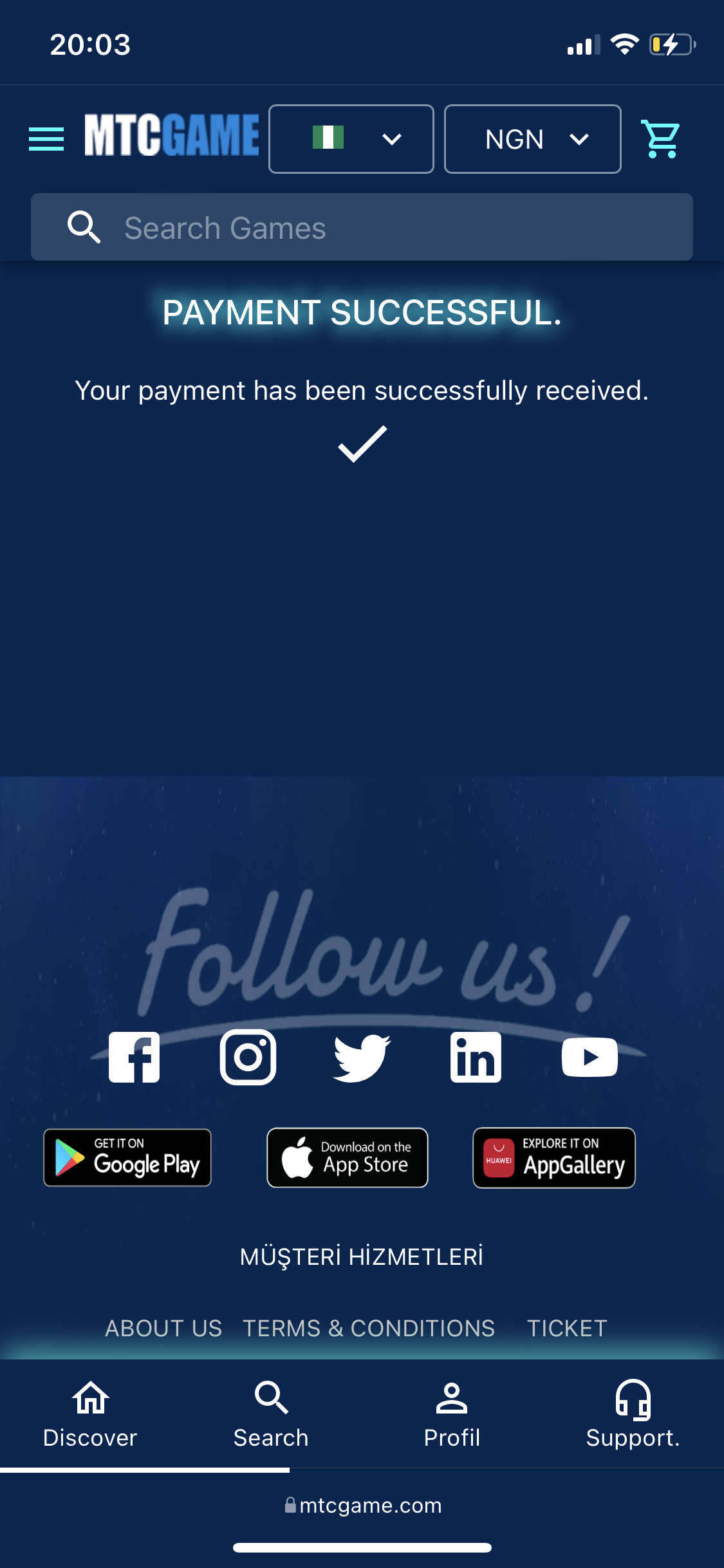Download on the App Store
Image resolution: width=724 pixels, height=1568 pixels.
(x=348, y=1157)
